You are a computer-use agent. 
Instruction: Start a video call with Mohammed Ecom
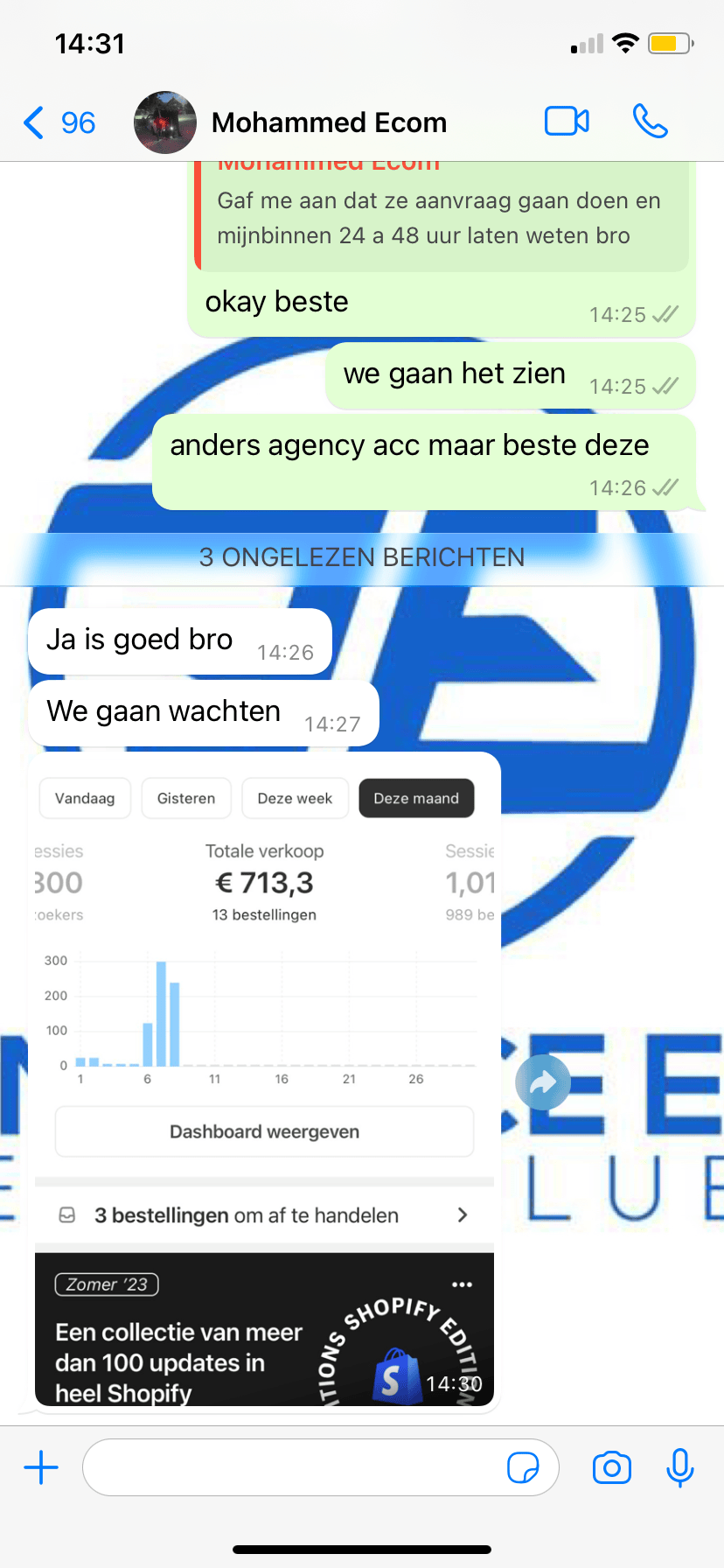click(567, 122)
